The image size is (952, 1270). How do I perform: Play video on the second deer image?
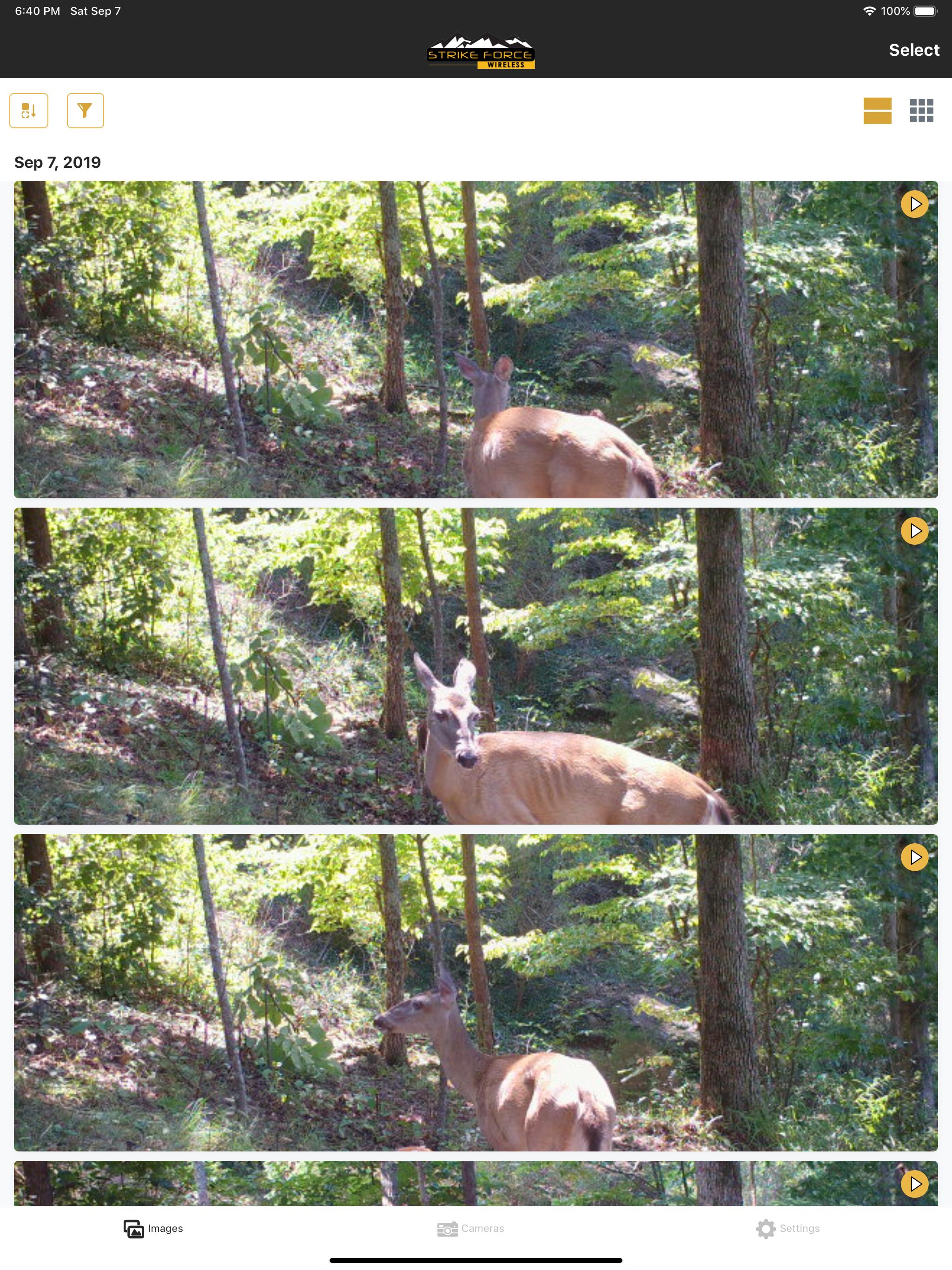point(915,530)
